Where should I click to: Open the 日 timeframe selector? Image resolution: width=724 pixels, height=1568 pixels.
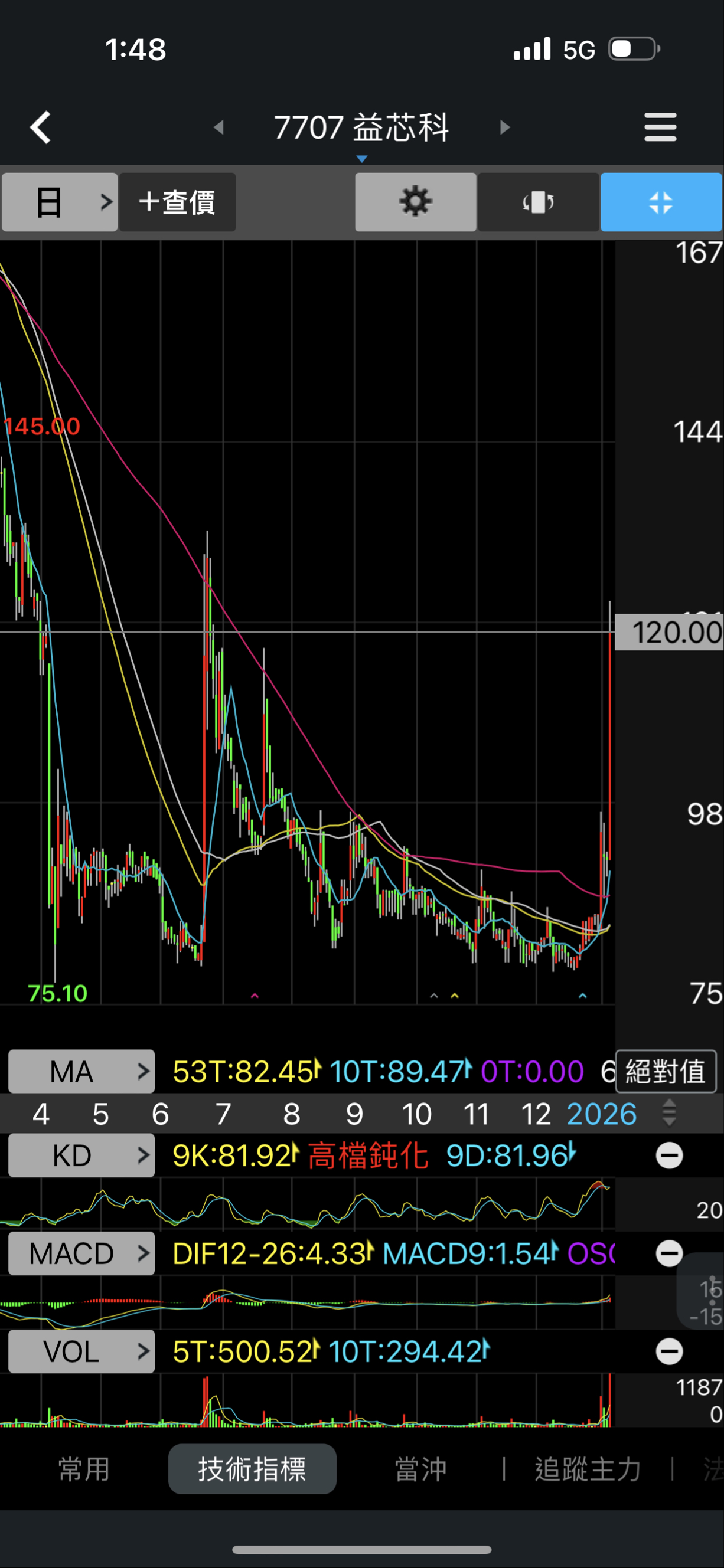[59, 202]
